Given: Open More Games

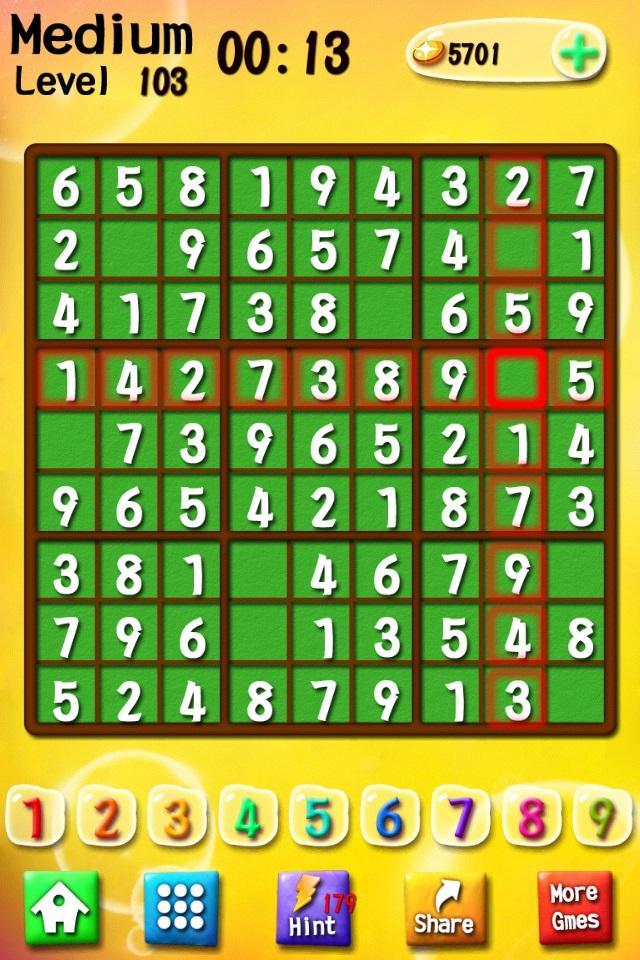Looking at the screenshot, I should coord(574,908).
